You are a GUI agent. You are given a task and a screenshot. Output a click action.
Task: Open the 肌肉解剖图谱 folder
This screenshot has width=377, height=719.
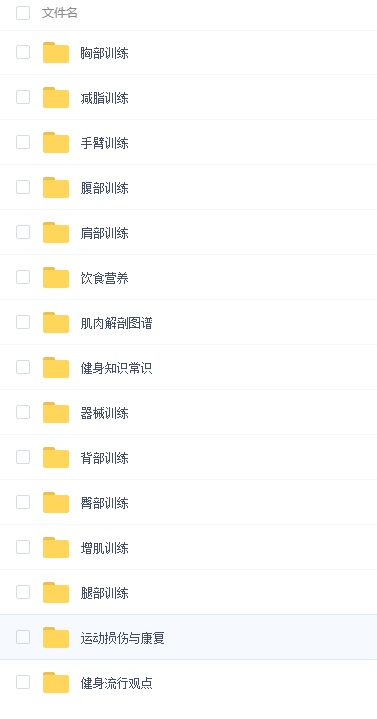click(116, 323)
